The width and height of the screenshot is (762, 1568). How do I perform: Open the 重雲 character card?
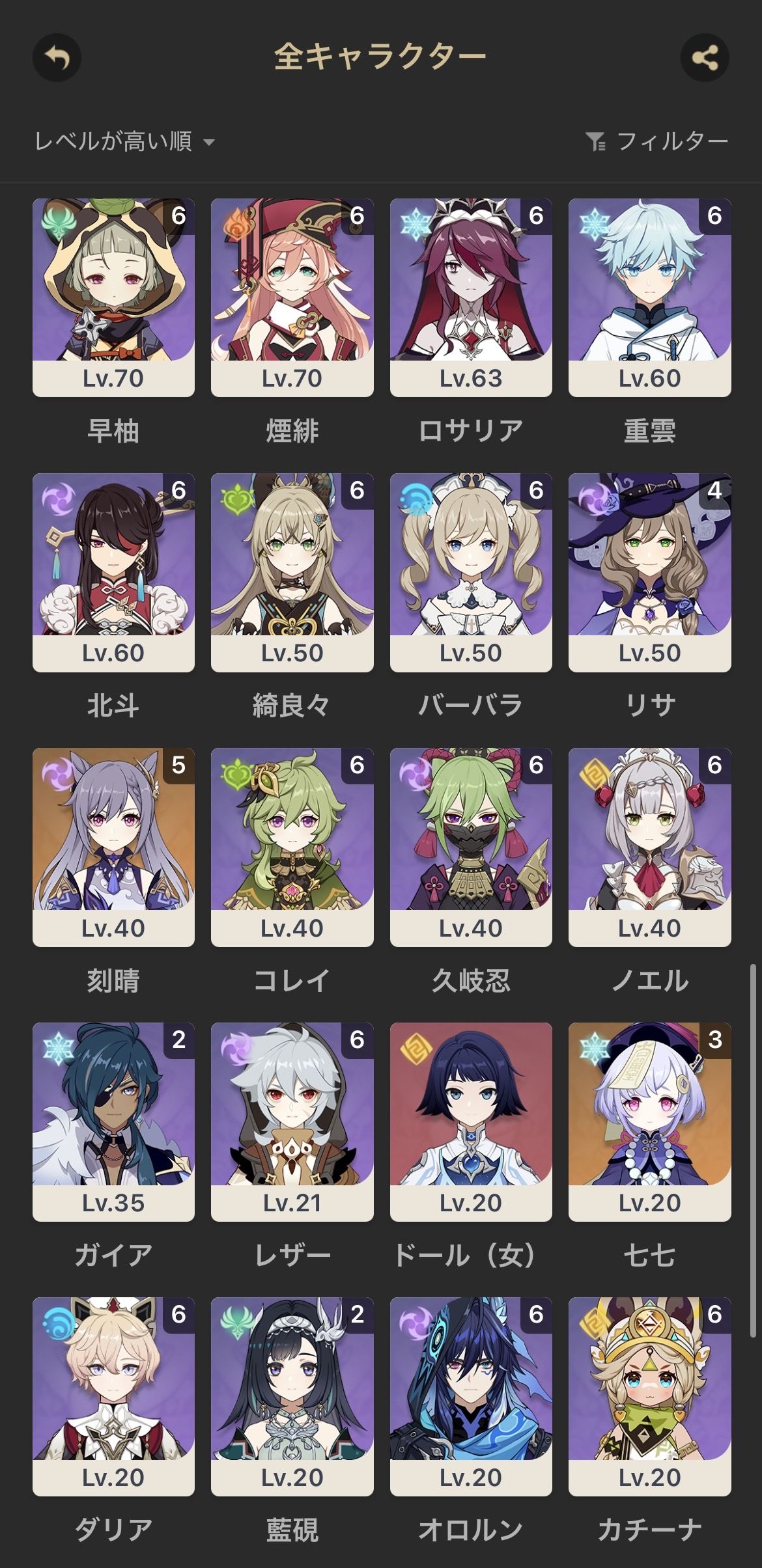649,297
